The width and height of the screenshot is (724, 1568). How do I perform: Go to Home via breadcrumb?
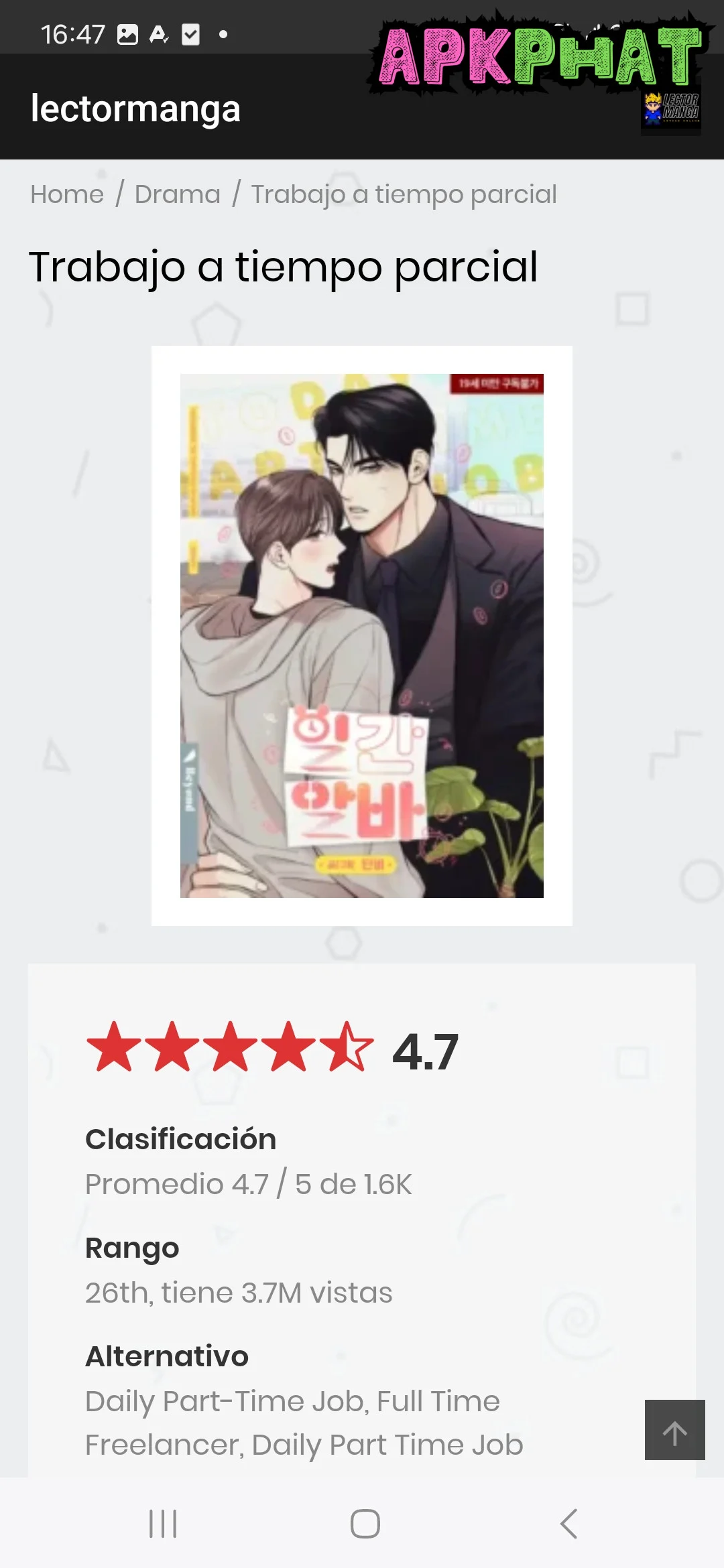(x=67, y=194)
